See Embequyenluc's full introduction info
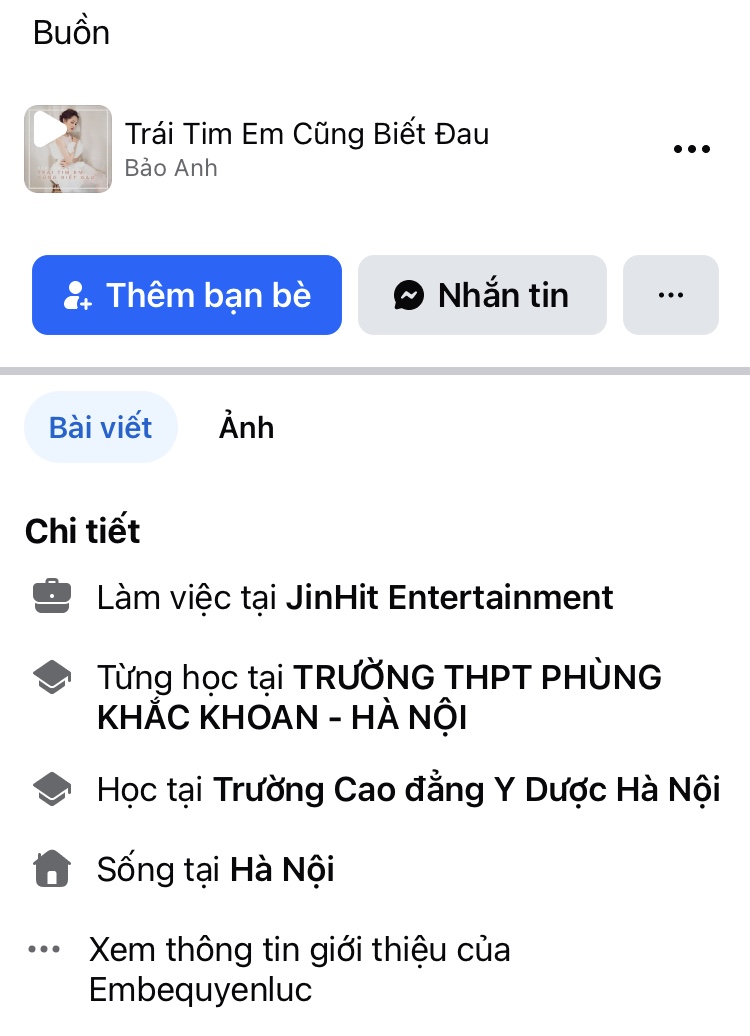 299,969
